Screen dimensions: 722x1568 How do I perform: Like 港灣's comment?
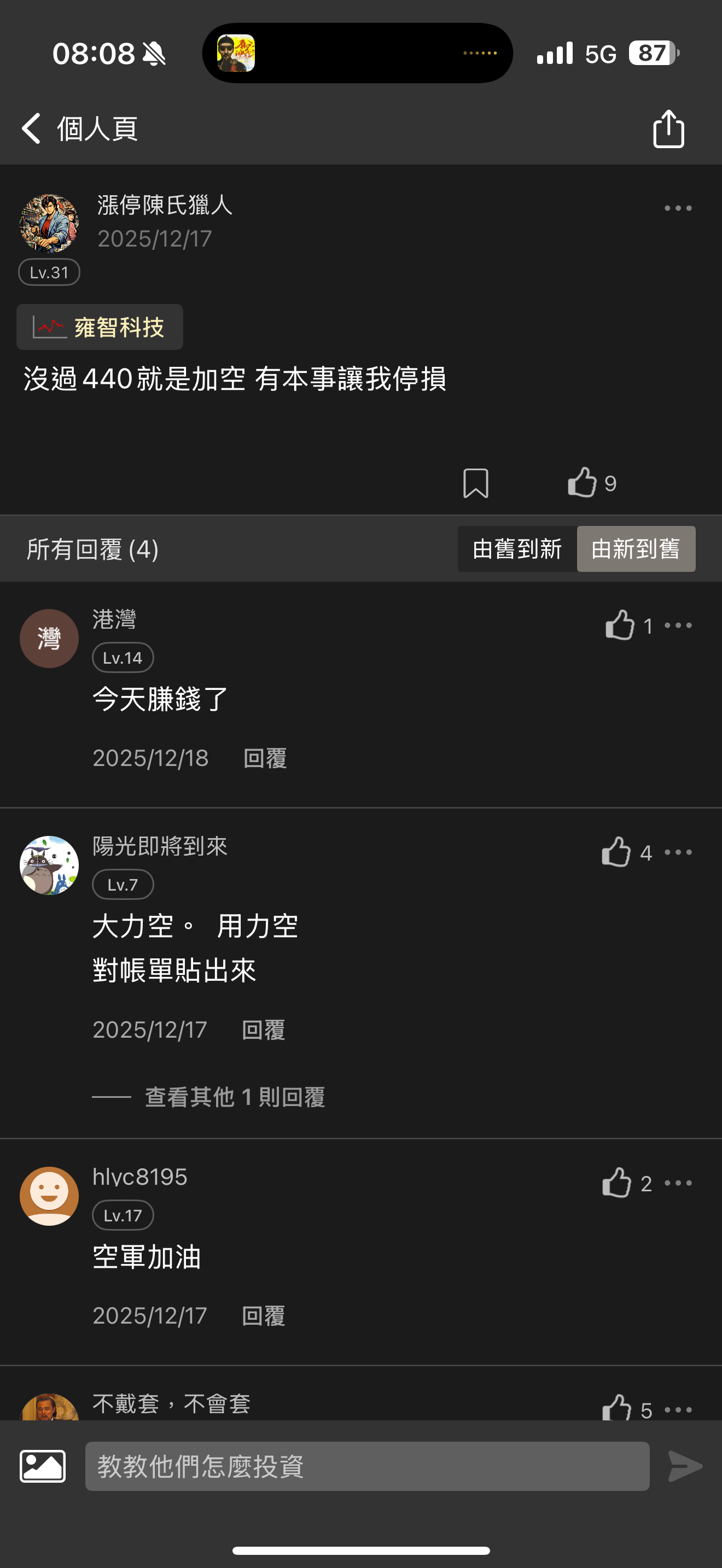620,625
